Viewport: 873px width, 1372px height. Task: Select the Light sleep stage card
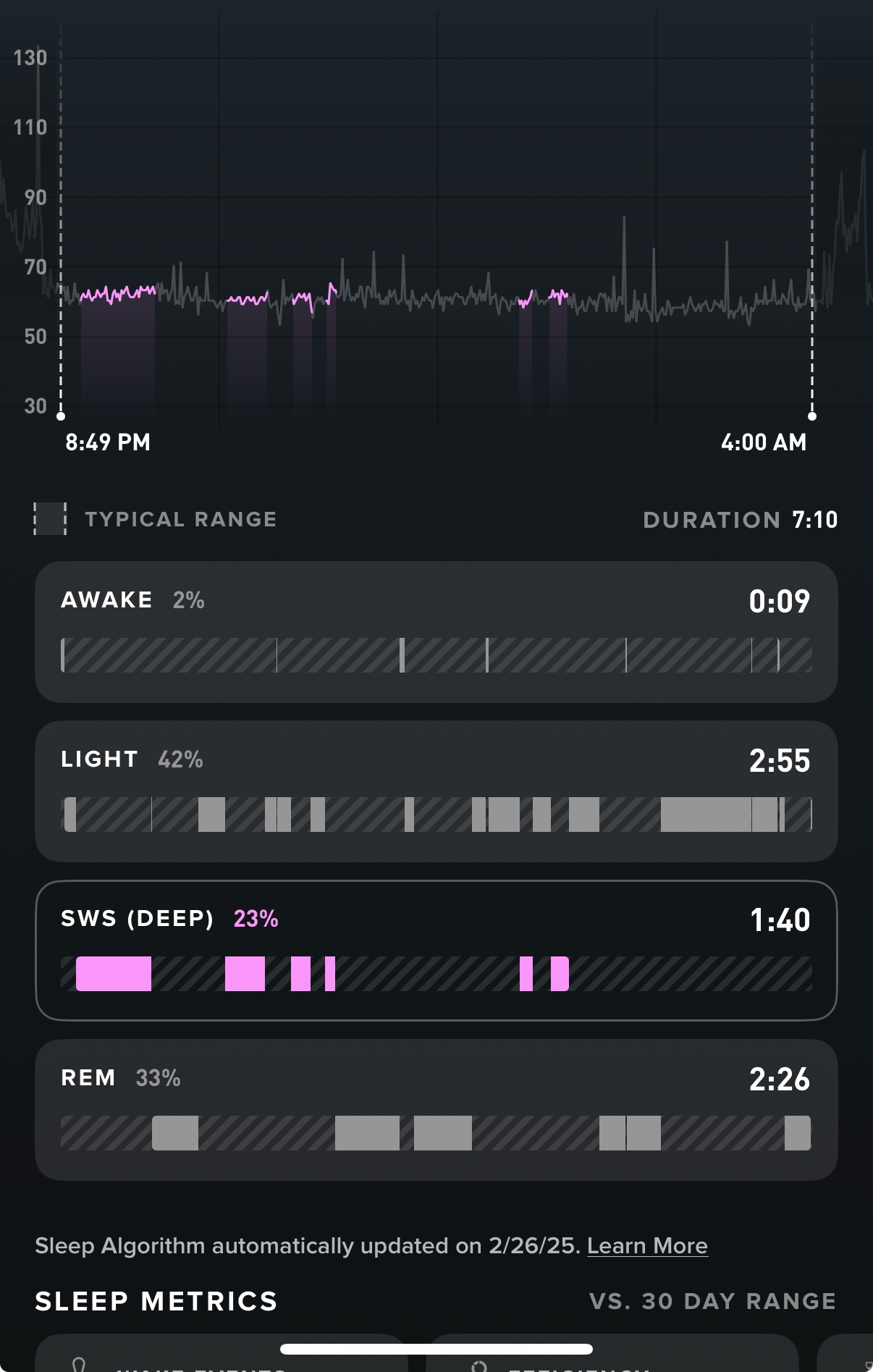(436, 791)
